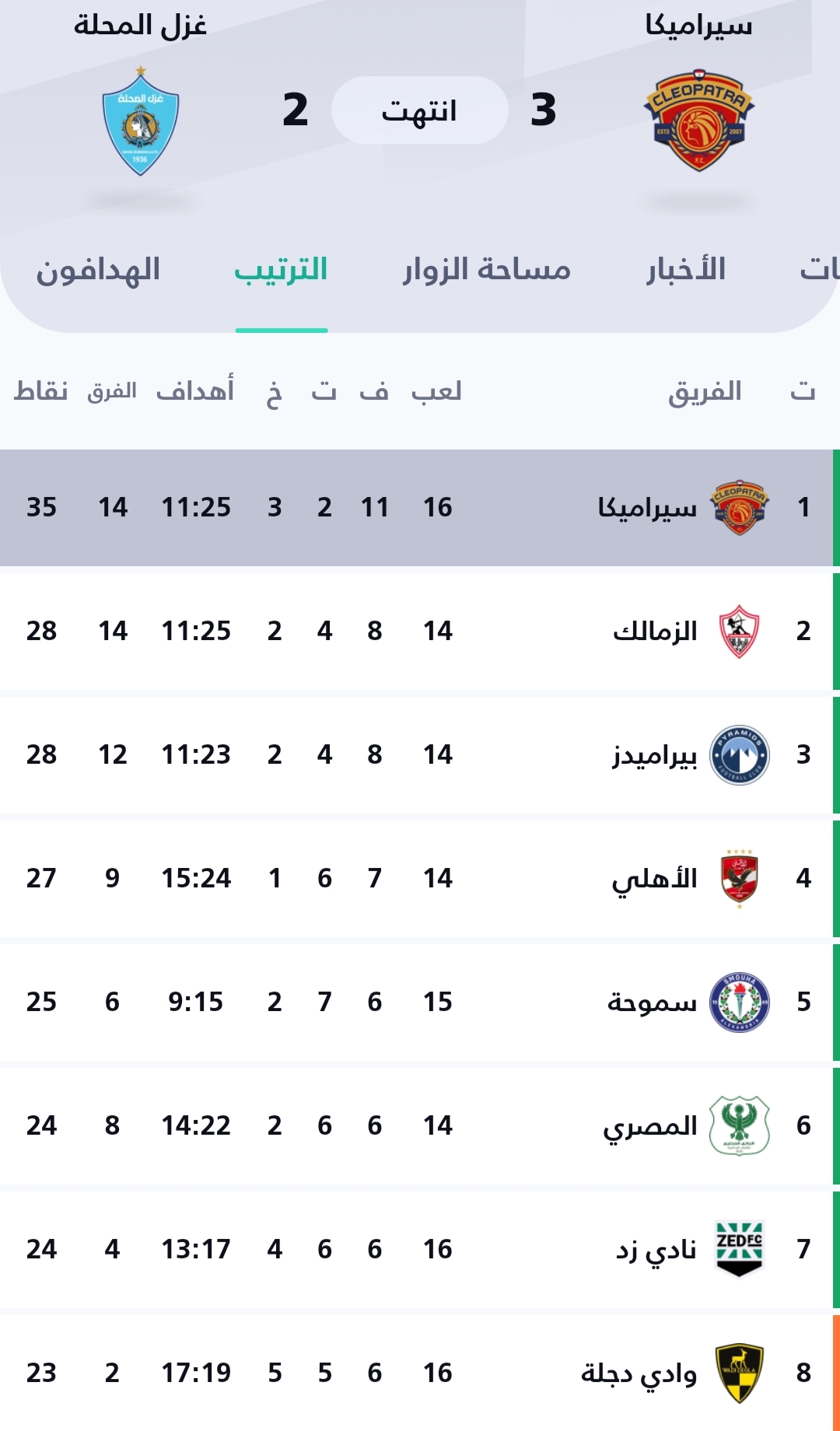Open غزل المحلة team name link
Viewport: 840px width, 1431px height.
138,26
